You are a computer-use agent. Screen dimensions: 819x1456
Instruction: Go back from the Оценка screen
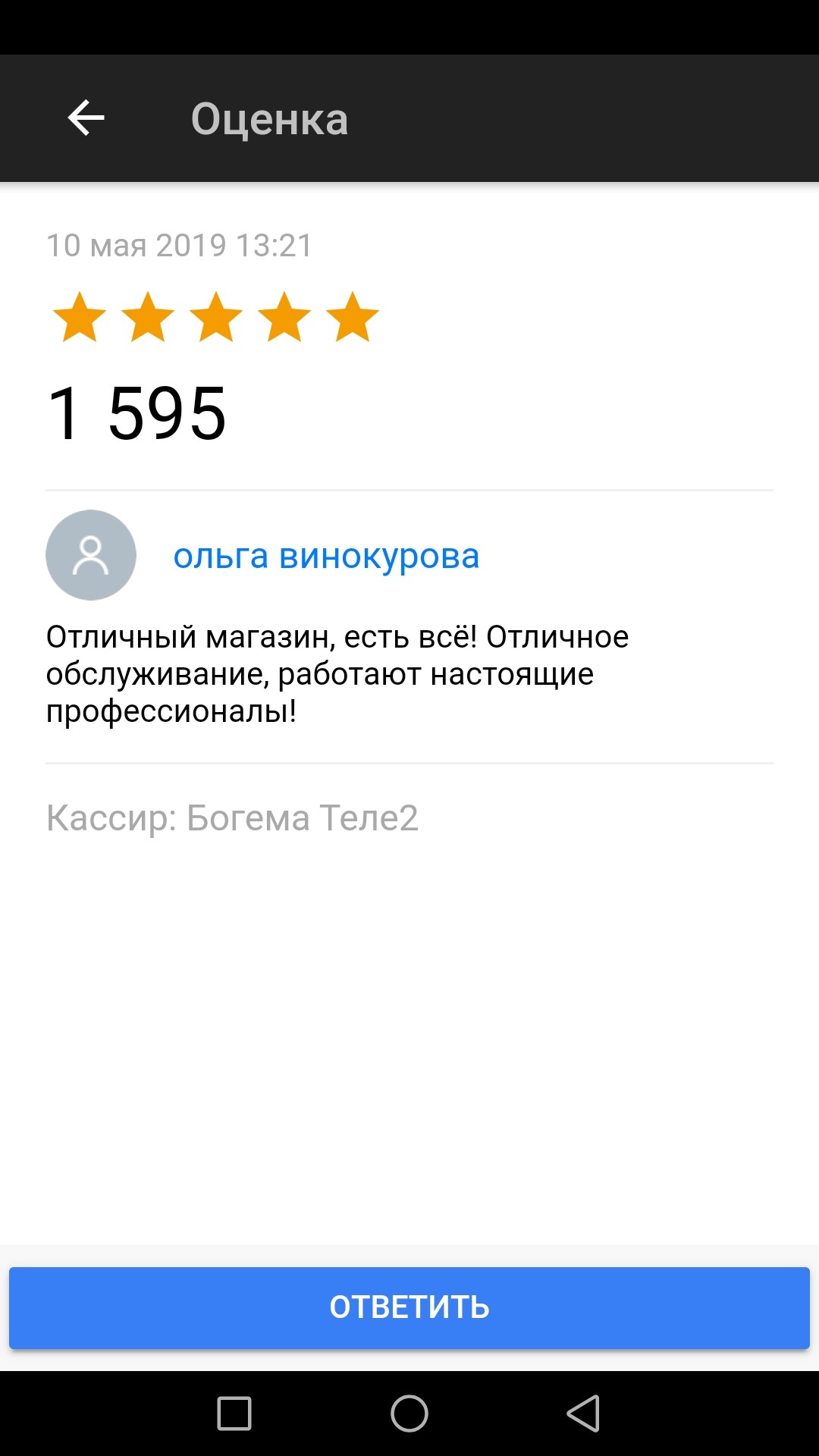pos(86,118)
